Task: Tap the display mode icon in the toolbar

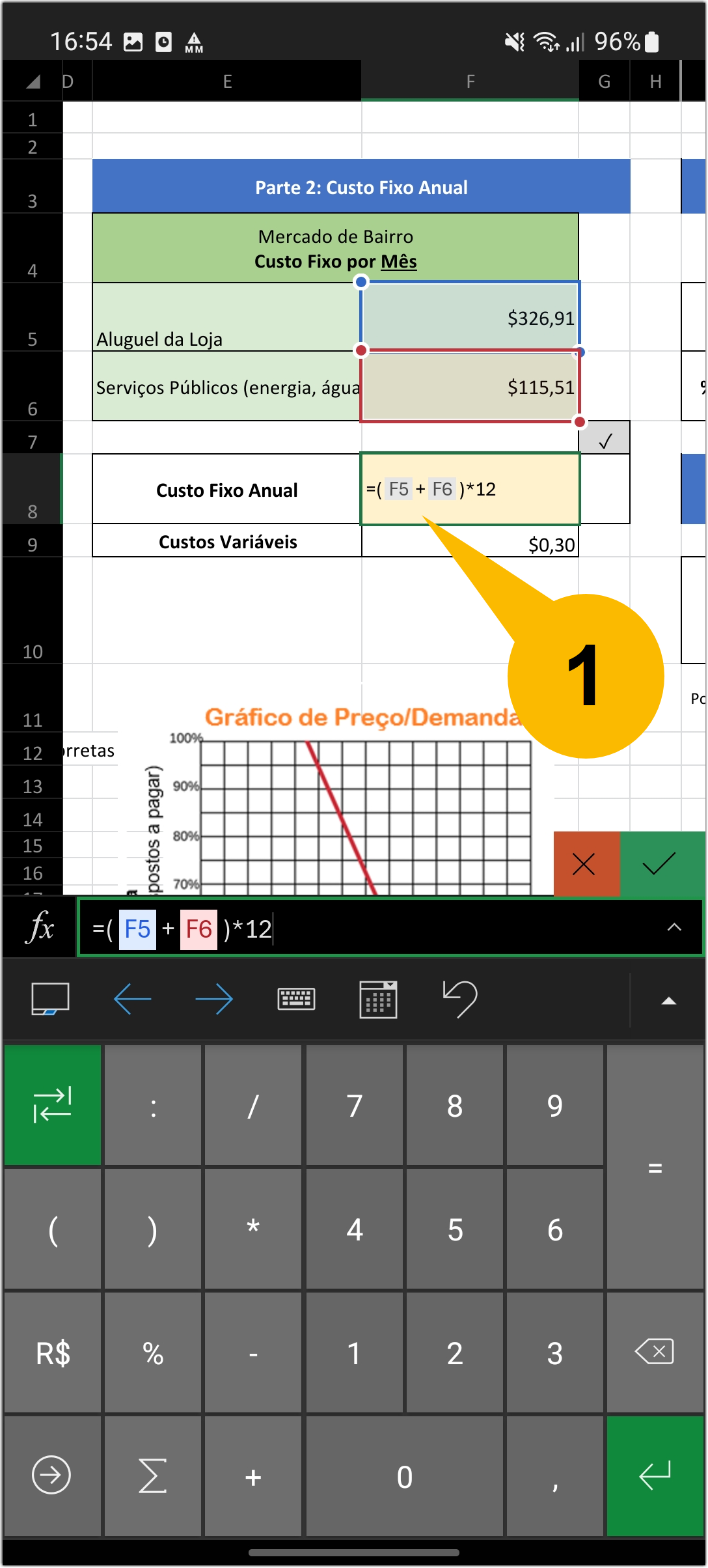Action: (51, 999)
